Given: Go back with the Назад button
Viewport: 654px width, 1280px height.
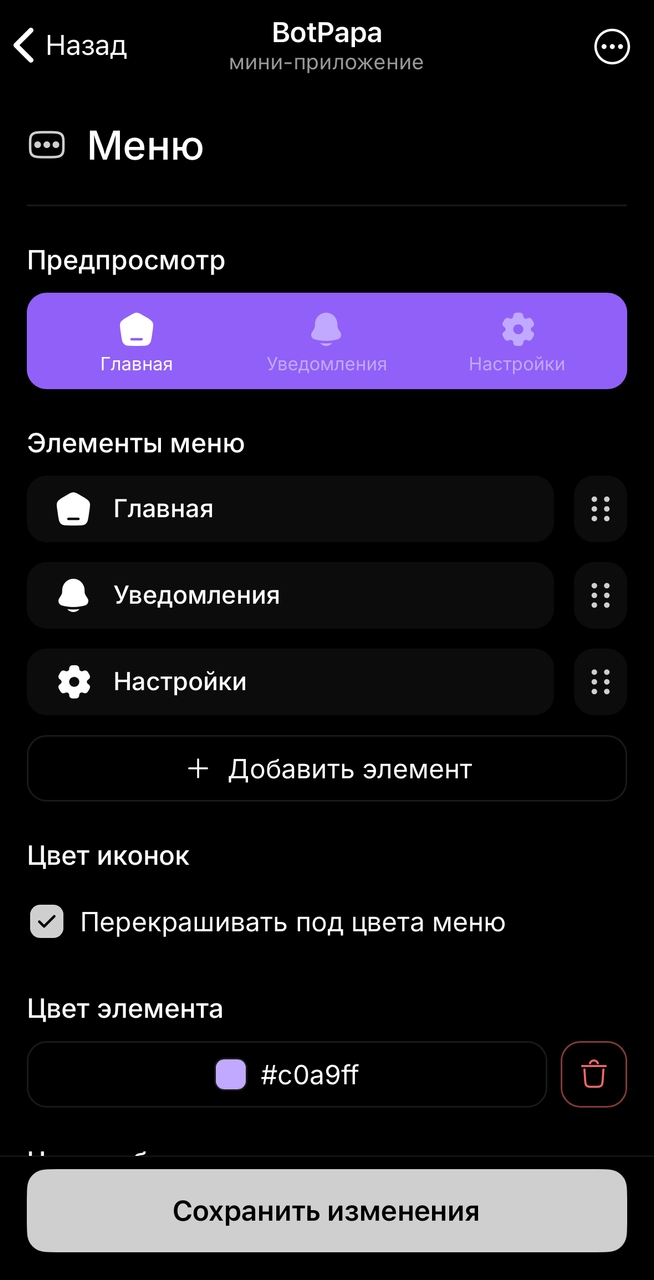Looking at the screenshot, I should pyautogui.click(x=70, y=46).
